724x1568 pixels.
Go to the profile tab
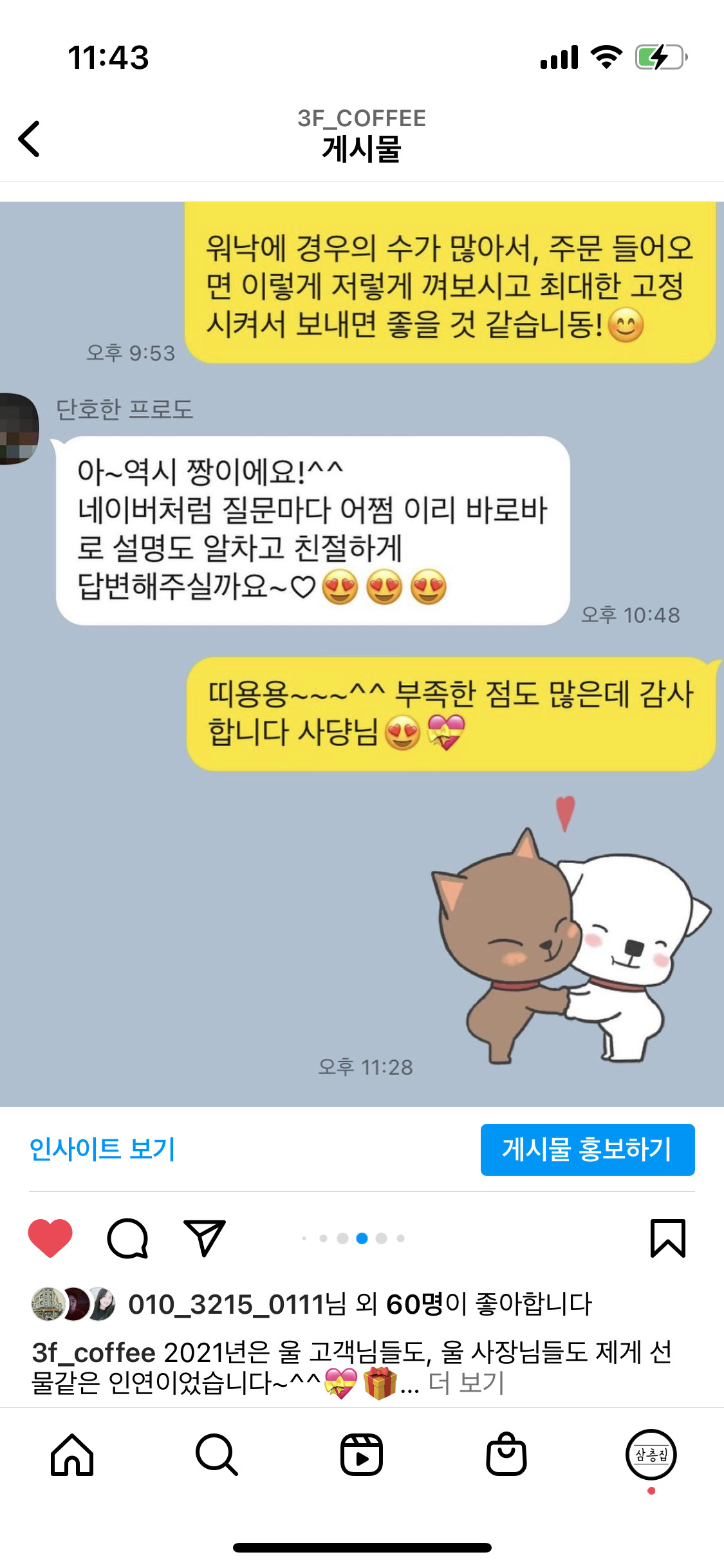(x=651, y=1455)
